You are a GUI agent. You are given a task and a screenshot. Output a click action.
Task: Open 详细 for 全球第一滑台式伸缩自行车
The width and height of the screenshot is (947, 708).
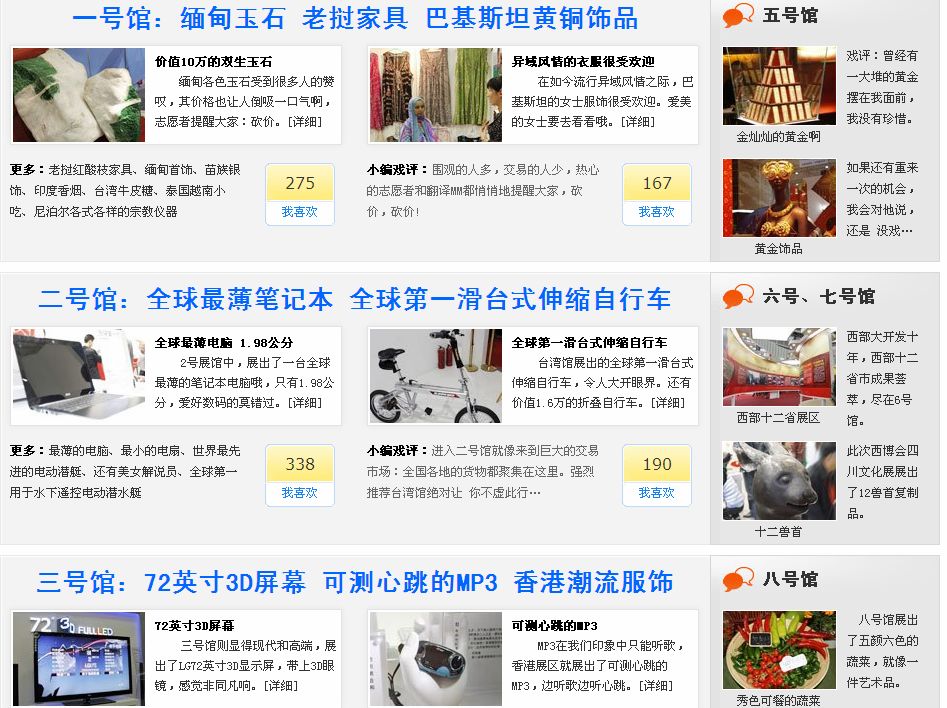pos(667,402)
